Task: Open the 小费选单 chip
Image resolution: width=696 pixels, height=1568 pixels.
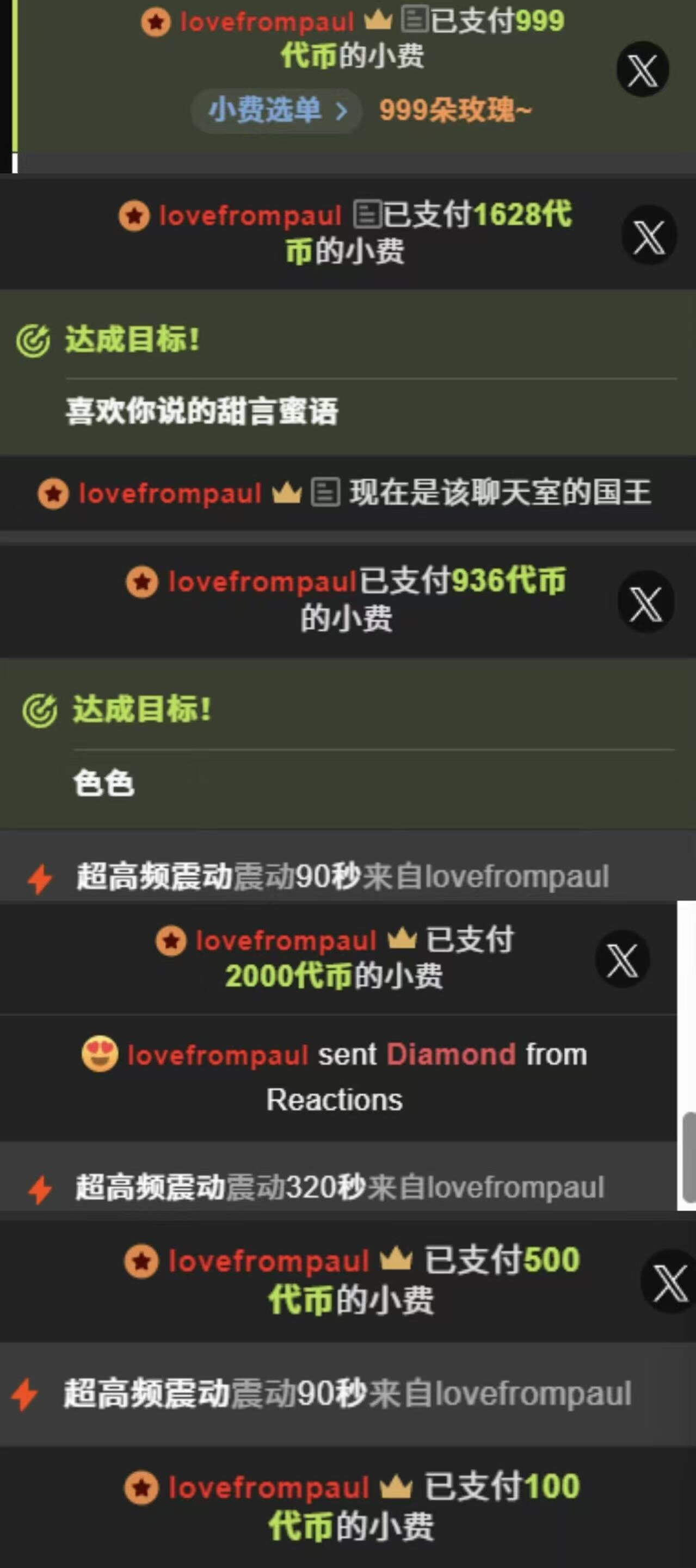Action: coord(277,110)
